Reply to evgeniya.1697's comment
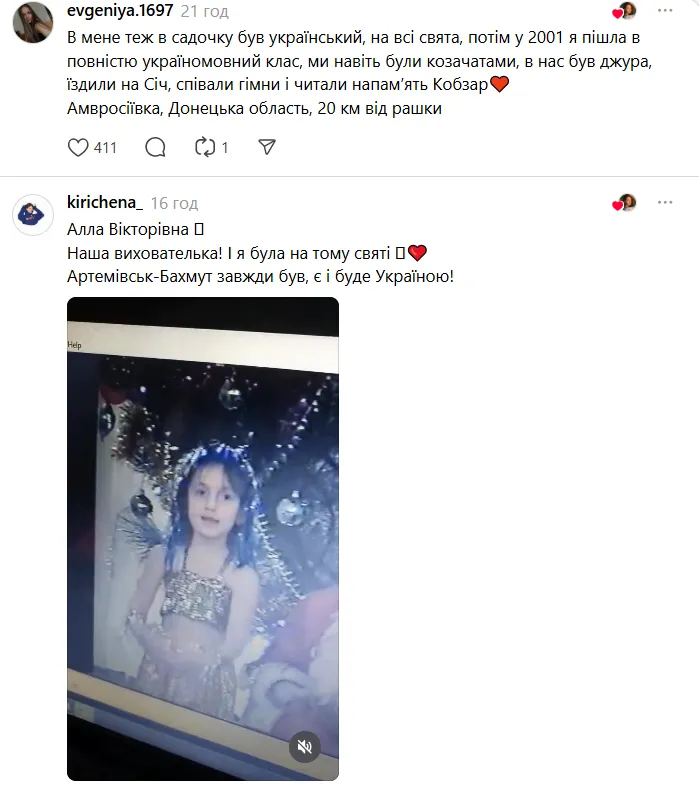 (155, 148)
